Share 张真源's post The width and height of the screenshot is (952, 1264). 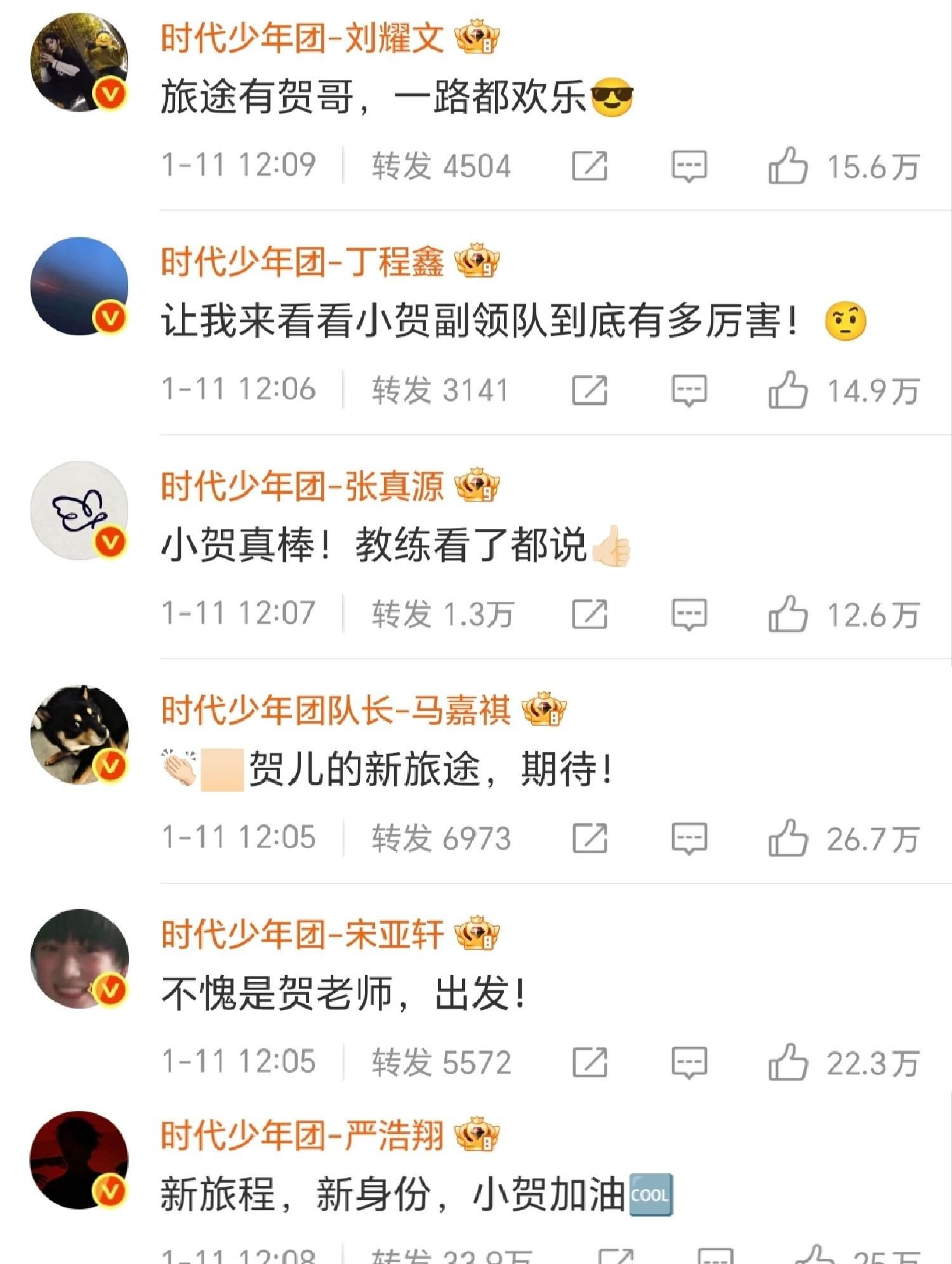click(590, 615)
